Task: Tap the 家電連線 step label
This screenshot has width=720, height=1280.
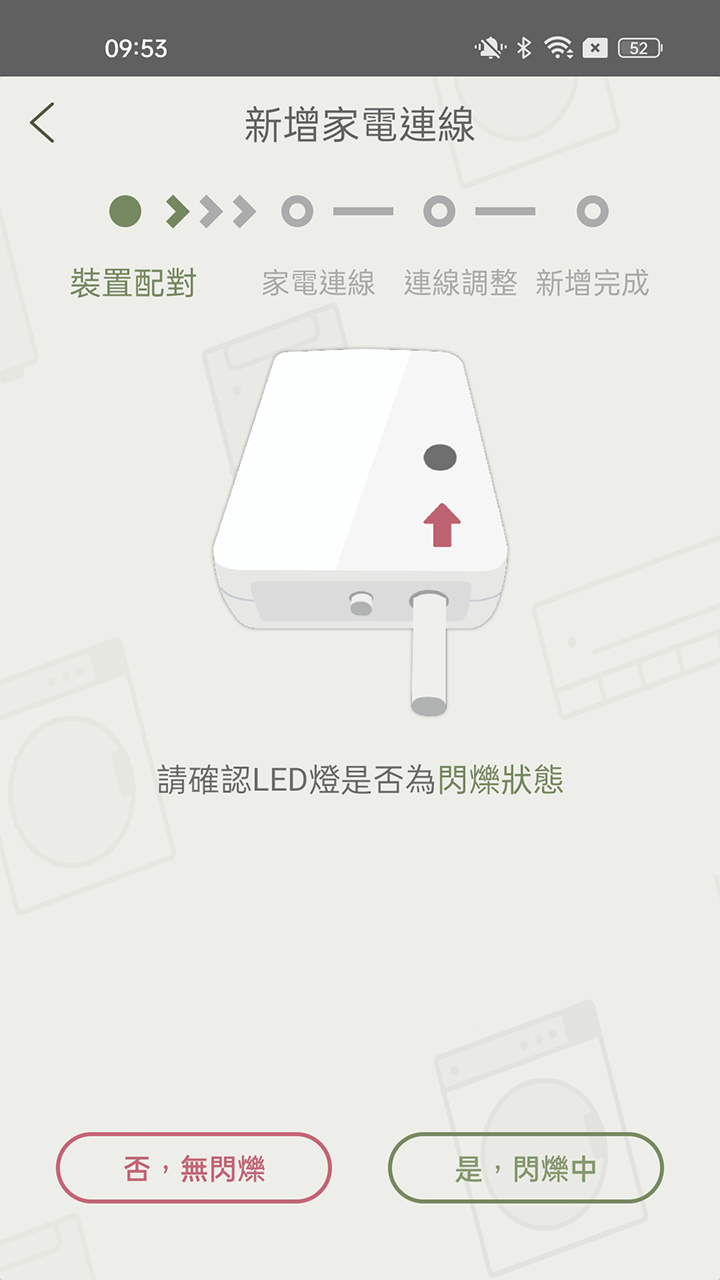Action: pyautogui.click(x=321, y=283)
